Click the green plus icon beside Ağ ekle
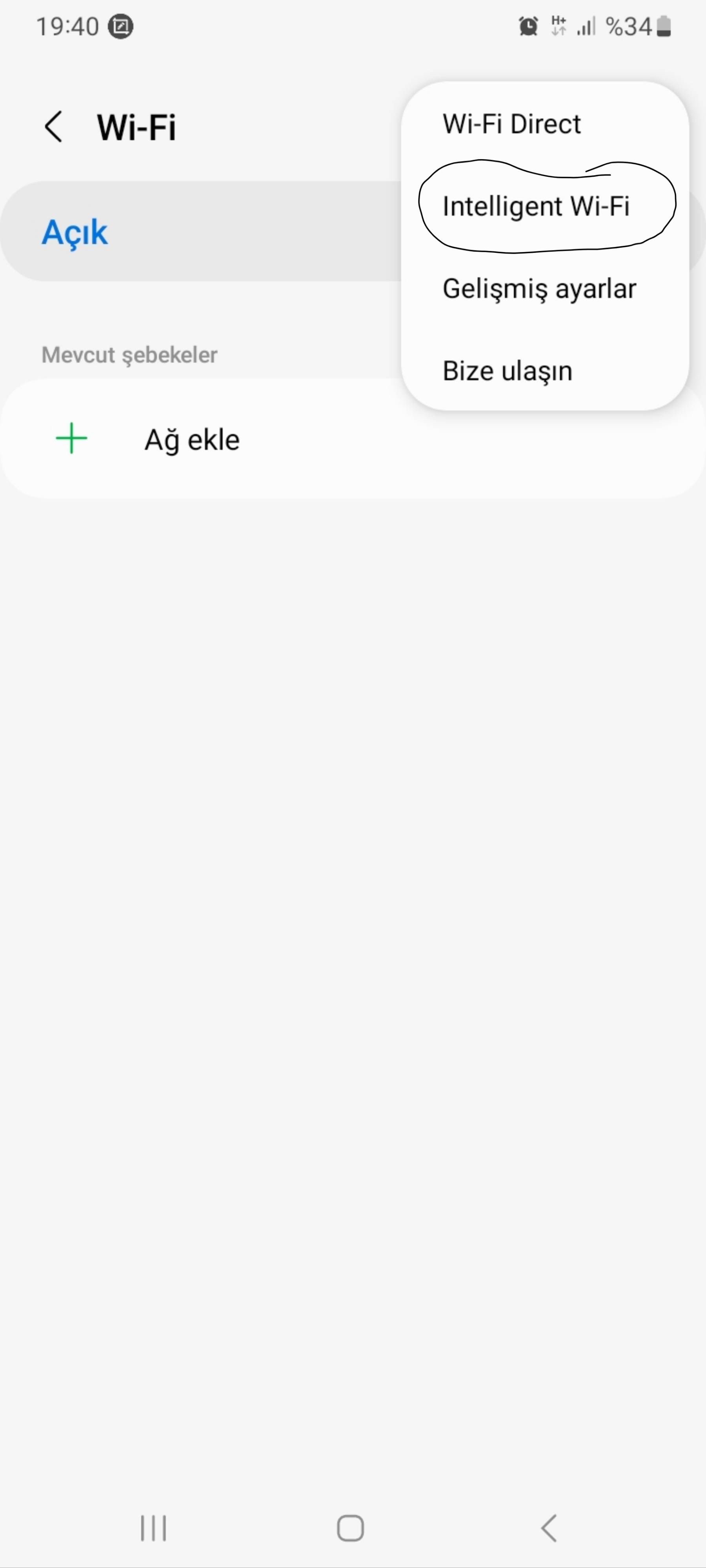Image resolution: width=706 pixels, height=1568 pixels. tap(71, 438)
